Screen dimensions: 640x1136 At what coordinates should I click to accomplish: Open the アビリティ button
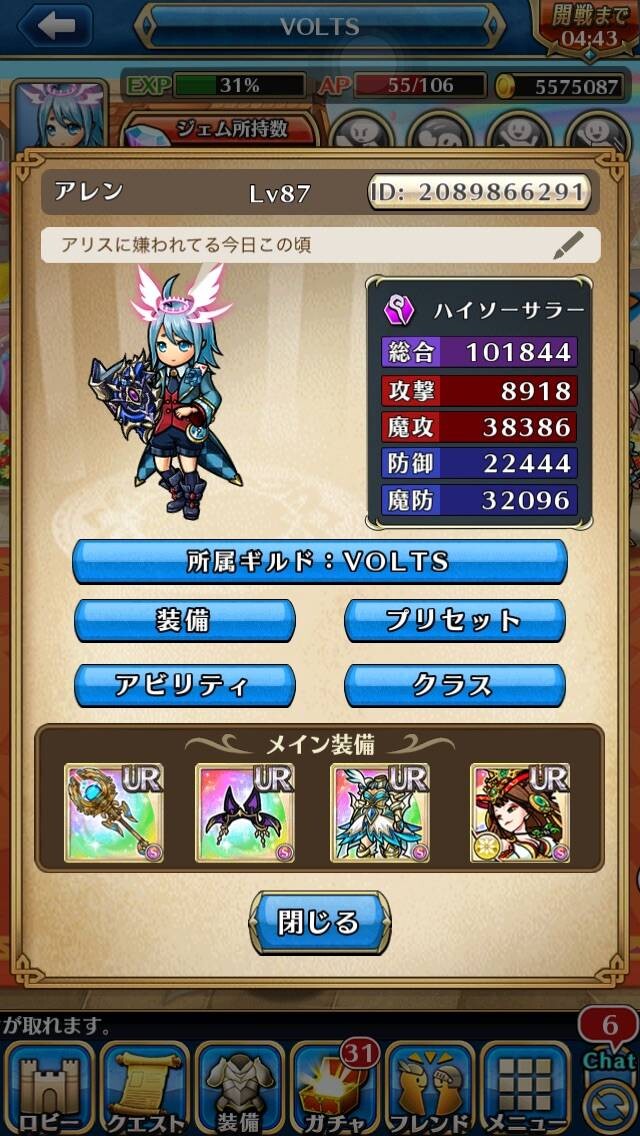click(185, 685)
